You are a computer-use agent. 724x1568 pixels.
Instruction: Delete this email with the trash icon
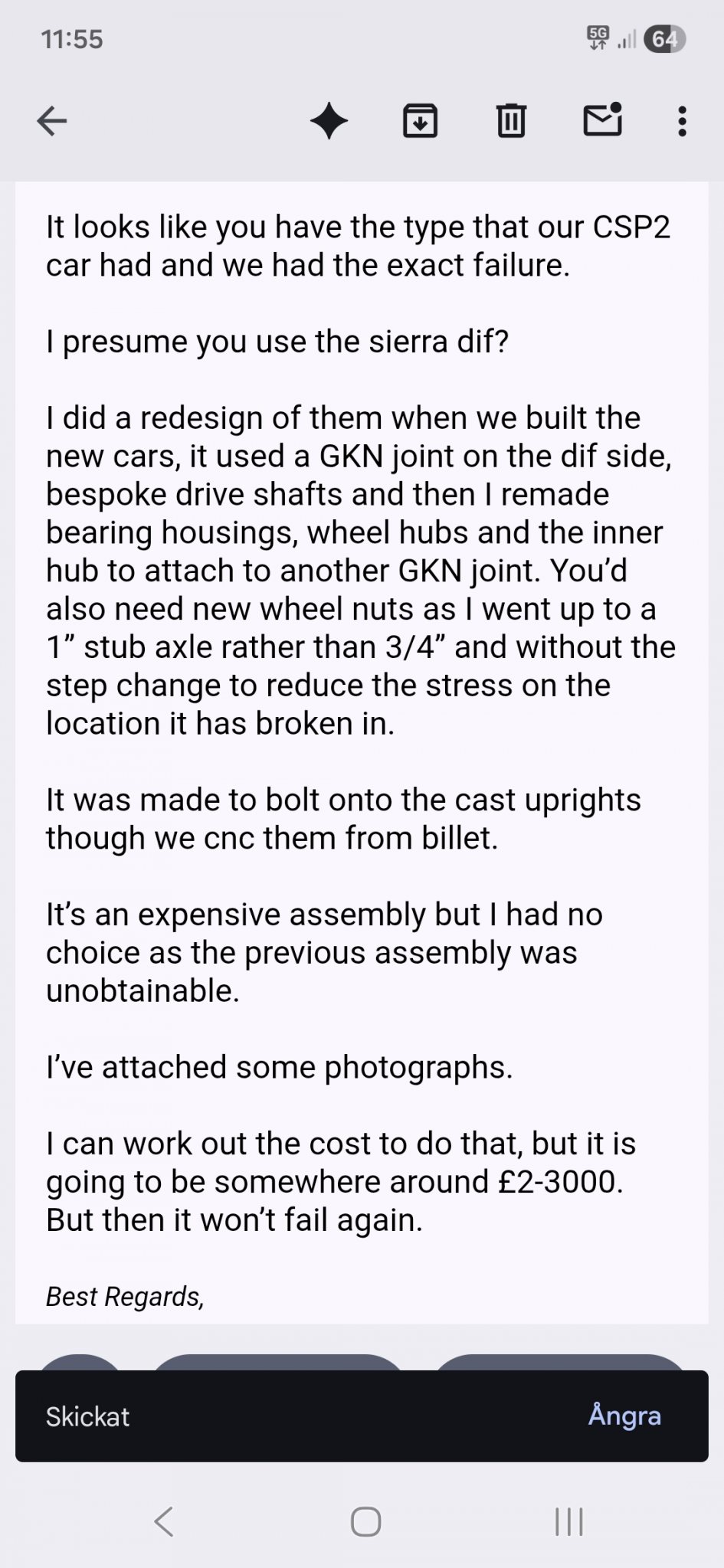(x=511, y=121)
